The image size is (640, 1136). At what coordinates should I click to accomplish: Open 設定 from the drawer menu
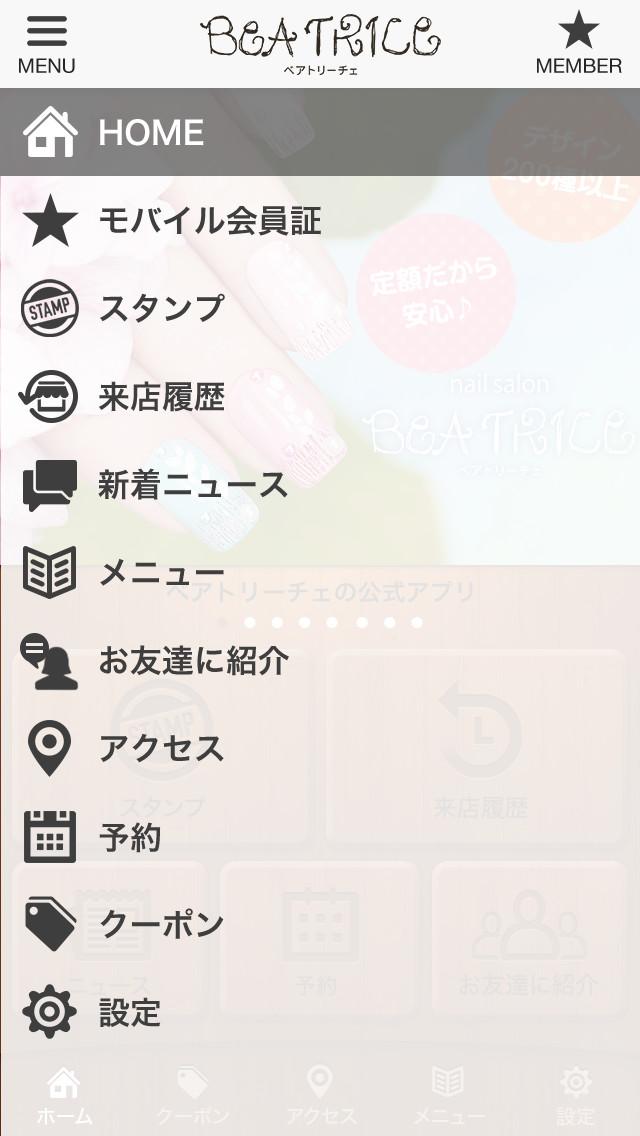tap(129, 1013)
